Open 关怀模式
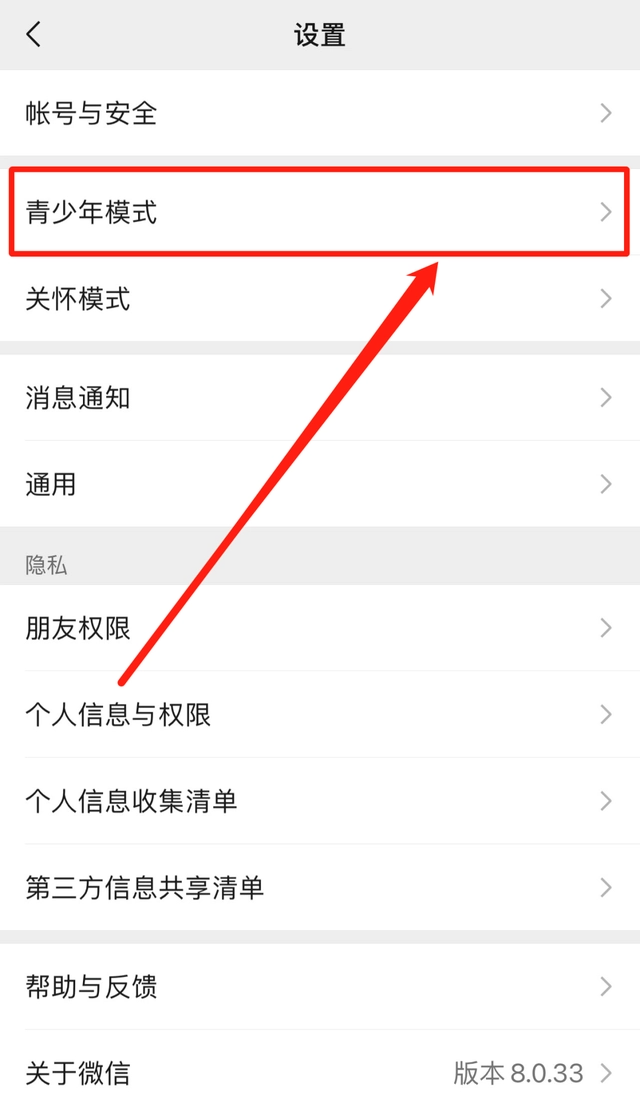640x1107 pixels. pos(320,299)
